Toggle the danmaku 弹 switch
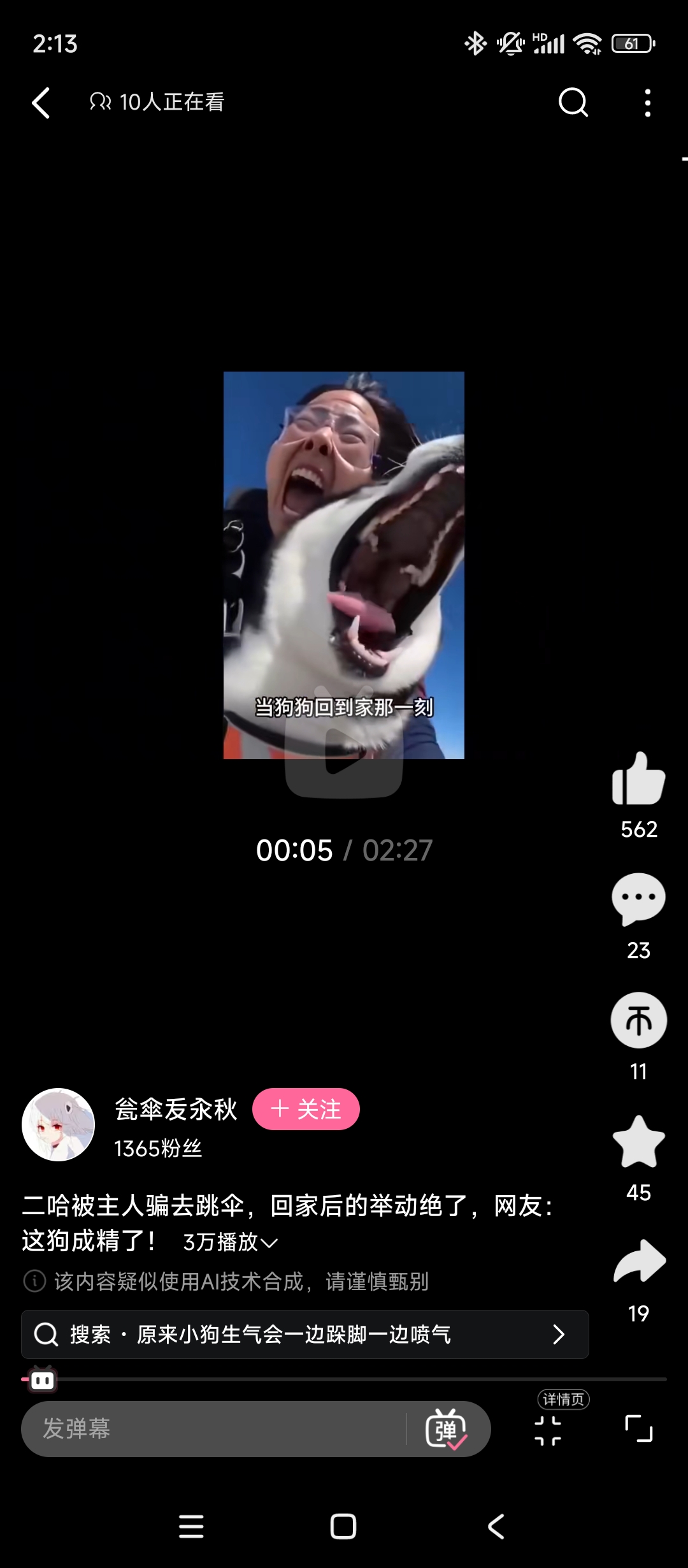Screen dimensions: 688x1568 tap(446, 1429)
